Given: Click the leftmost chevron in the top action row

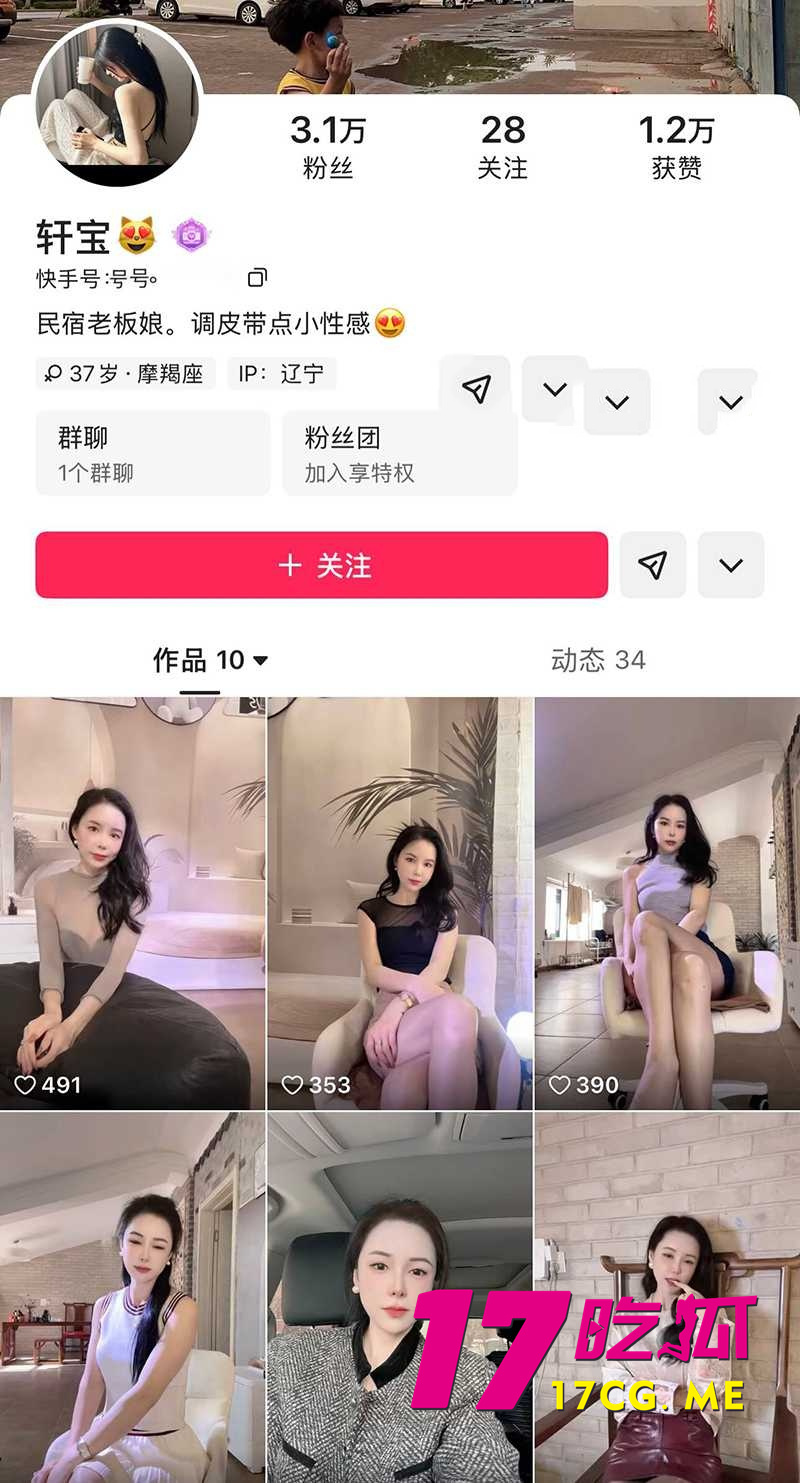Looking at the screenshot, I should pos(556,391).
